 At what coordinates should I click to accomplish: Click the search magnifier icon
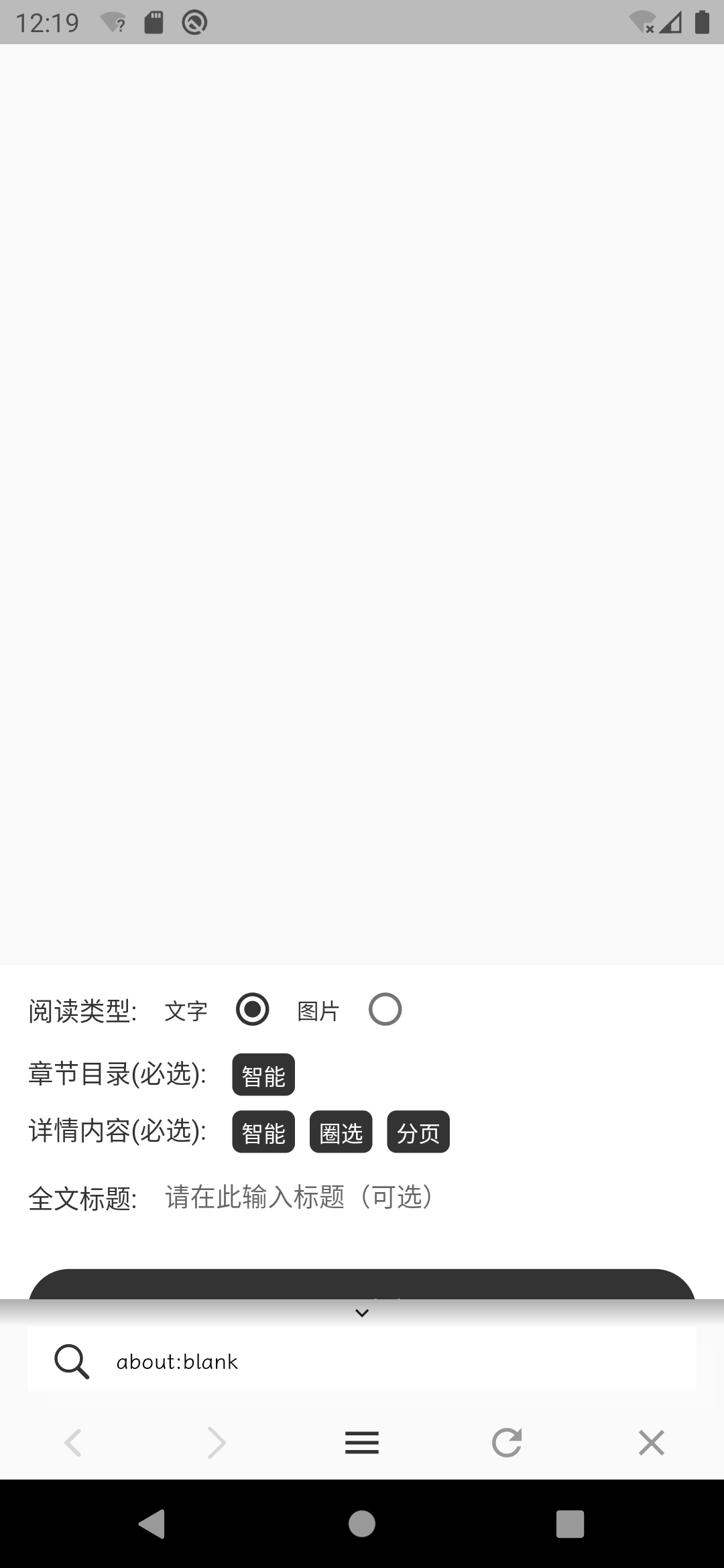70,1360
